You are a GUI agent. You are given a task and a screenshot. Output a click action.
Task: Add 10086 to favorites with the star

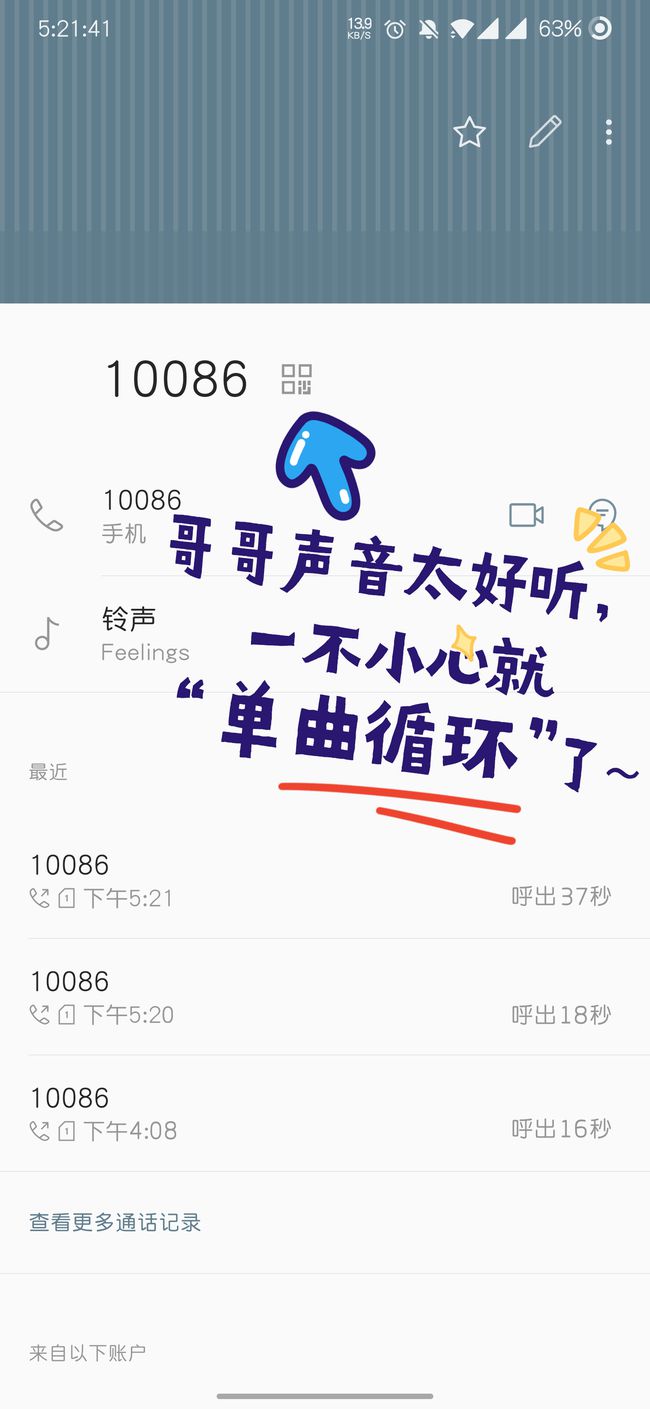click(x=469, y=132)
